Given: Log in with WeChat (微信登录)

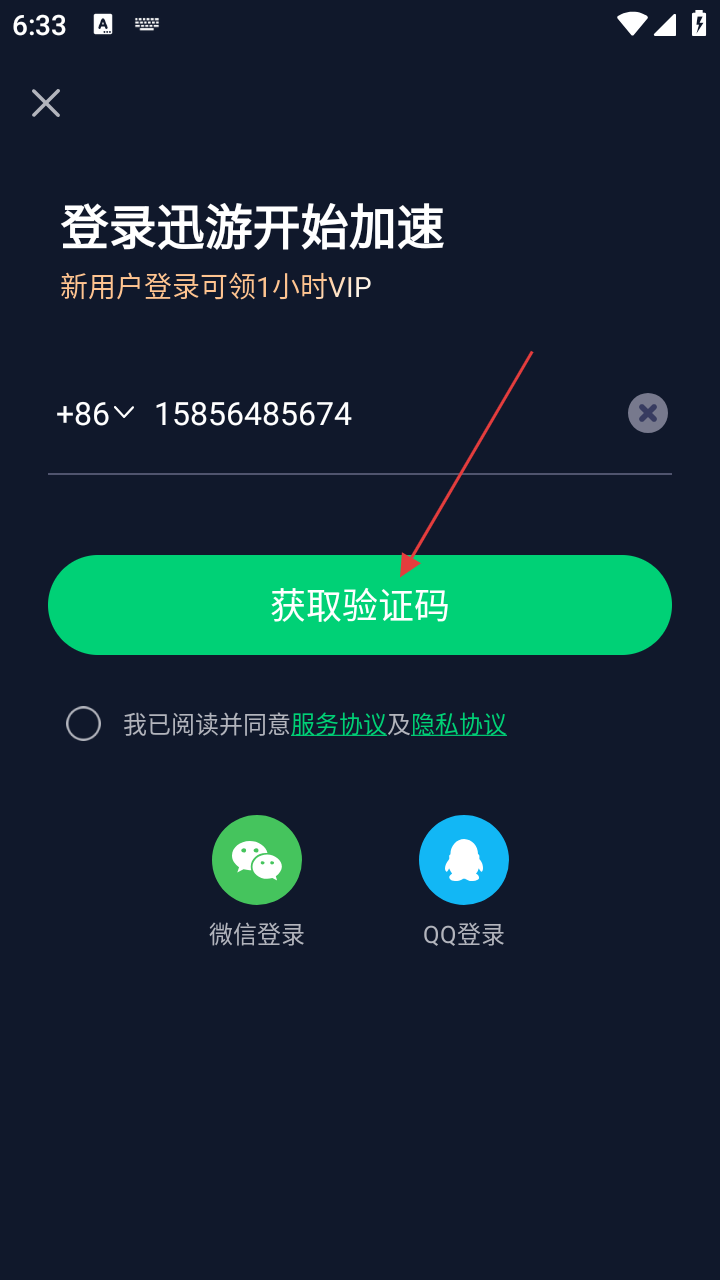Looking at the screenshot, I should click(x=257, y=860).
